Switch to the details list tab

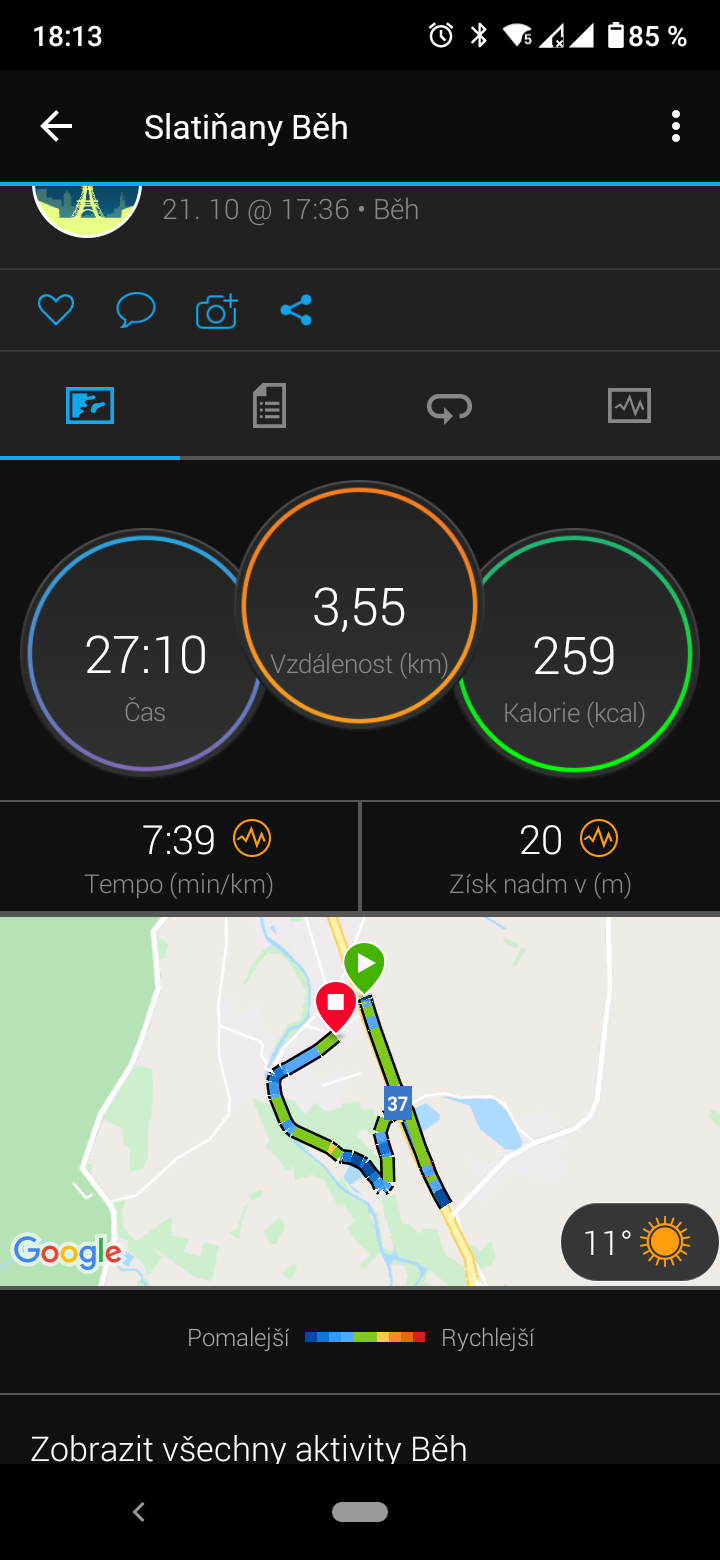269,406
